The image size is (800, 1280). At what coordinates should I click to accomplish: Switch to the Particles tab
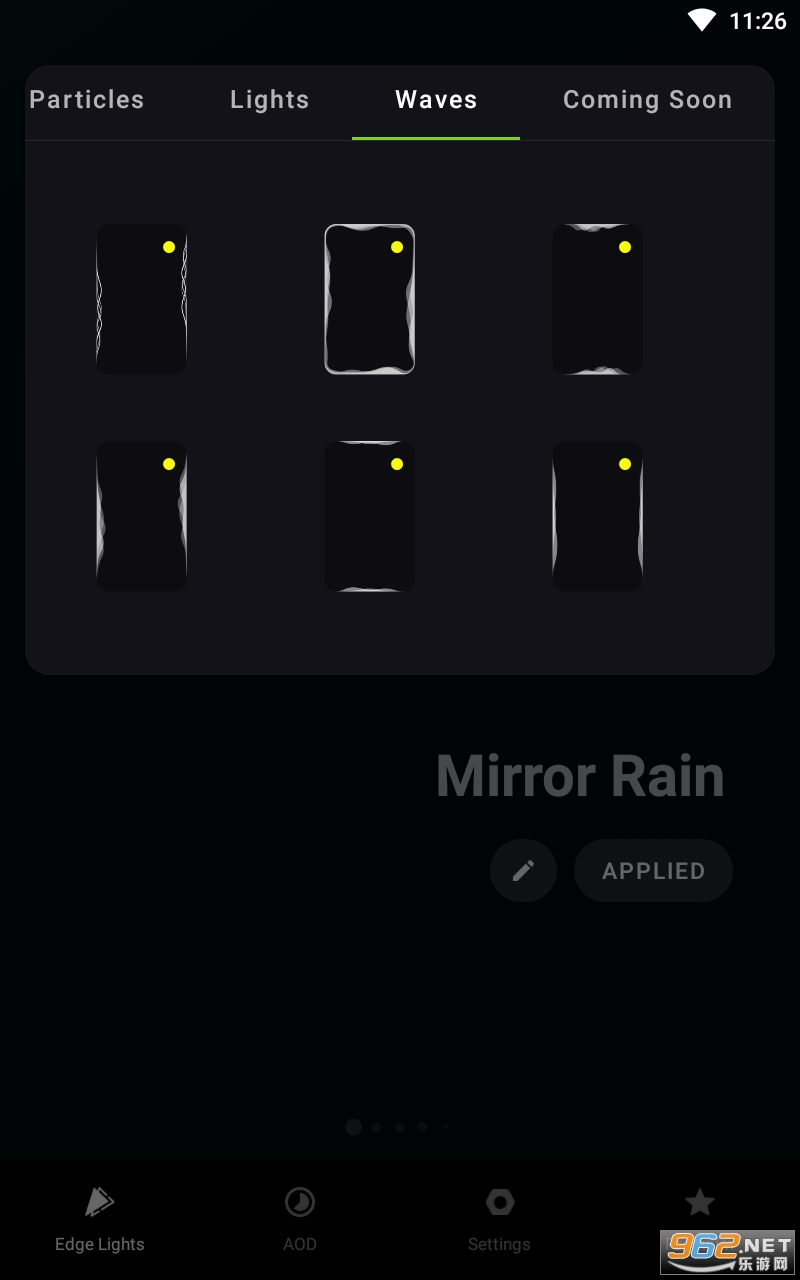(87, 100)
